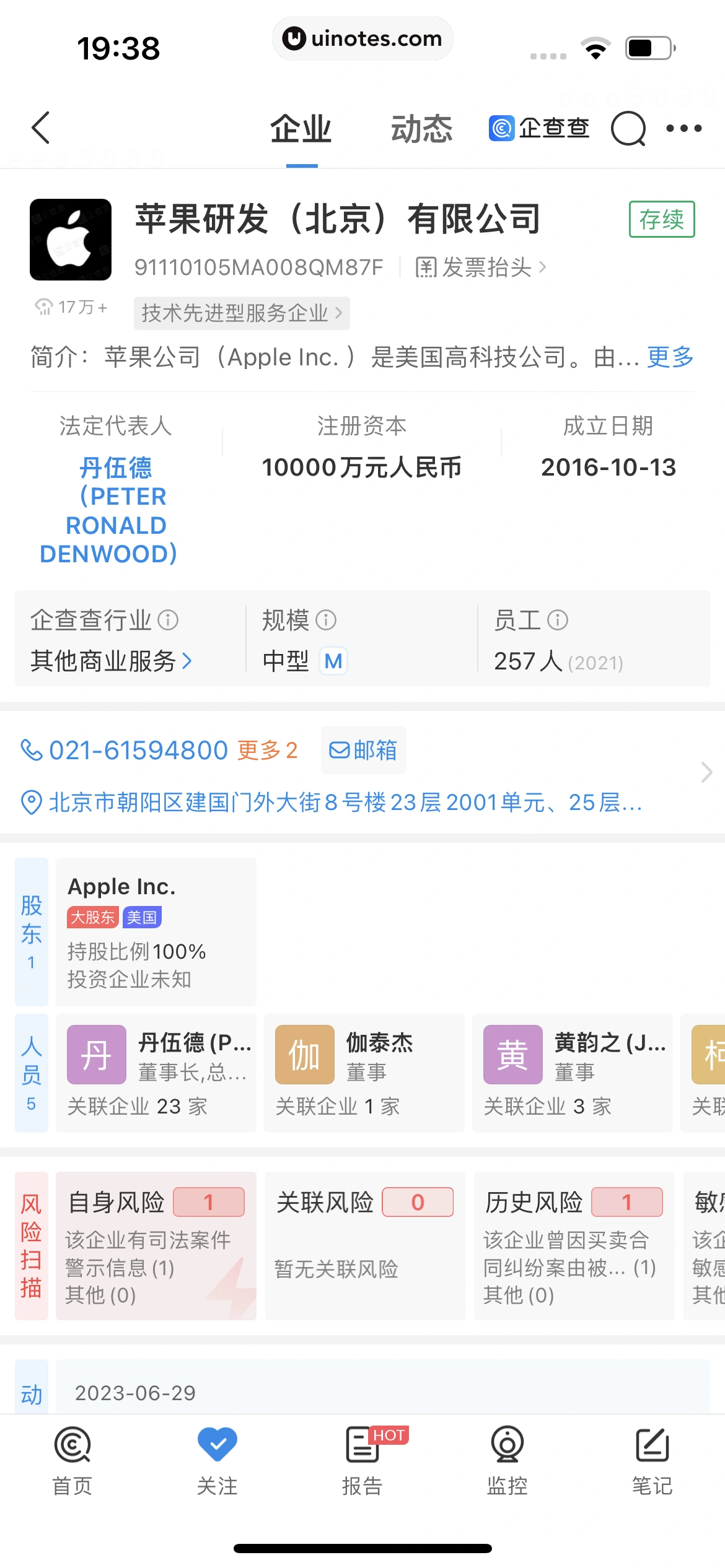This screenshot has height=1568, width=725.
Task: Expand the 技术先进型服务企业 tag
Action: pyautogui.click(x=242, y=313)
